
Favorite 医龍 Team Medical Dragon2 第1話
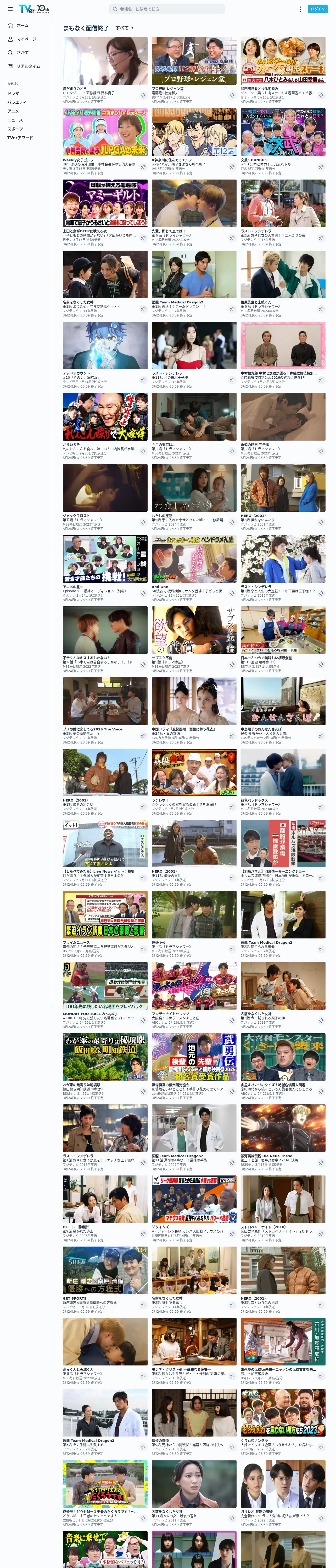coord(232,309)
